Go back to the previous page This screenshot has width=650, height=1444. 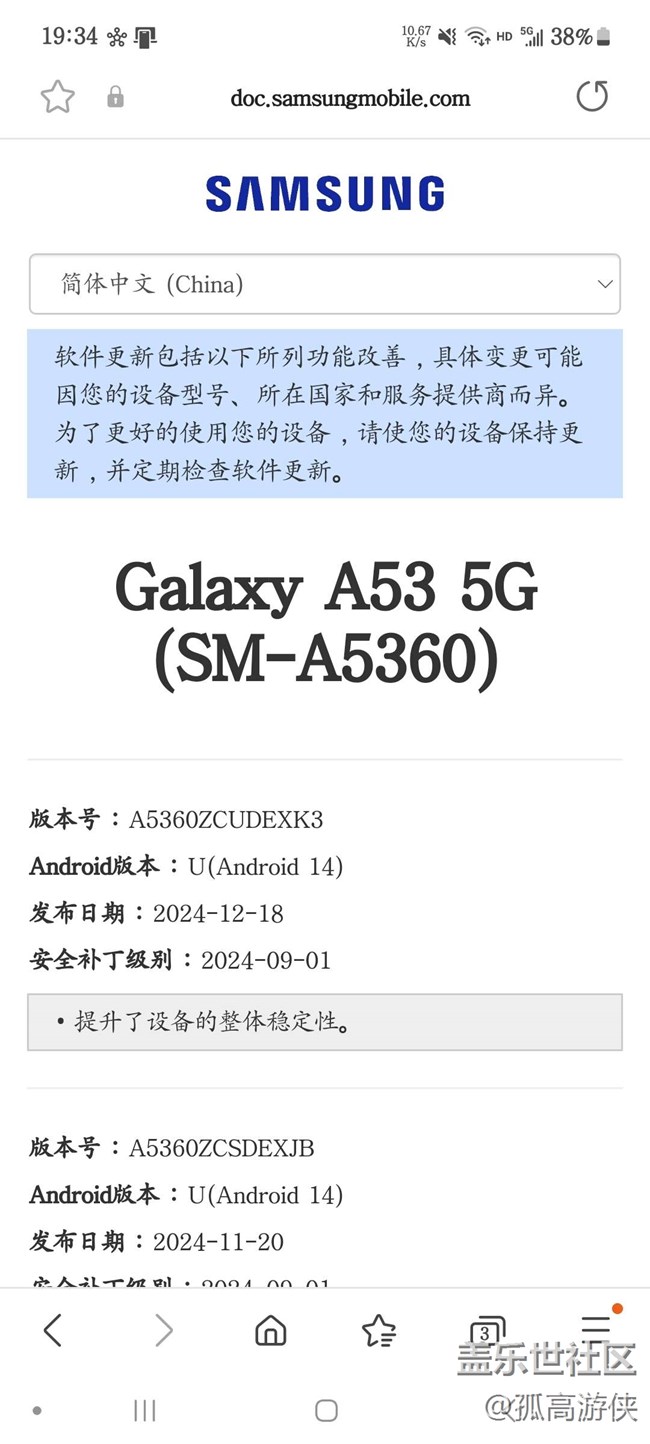point(53,1330)
